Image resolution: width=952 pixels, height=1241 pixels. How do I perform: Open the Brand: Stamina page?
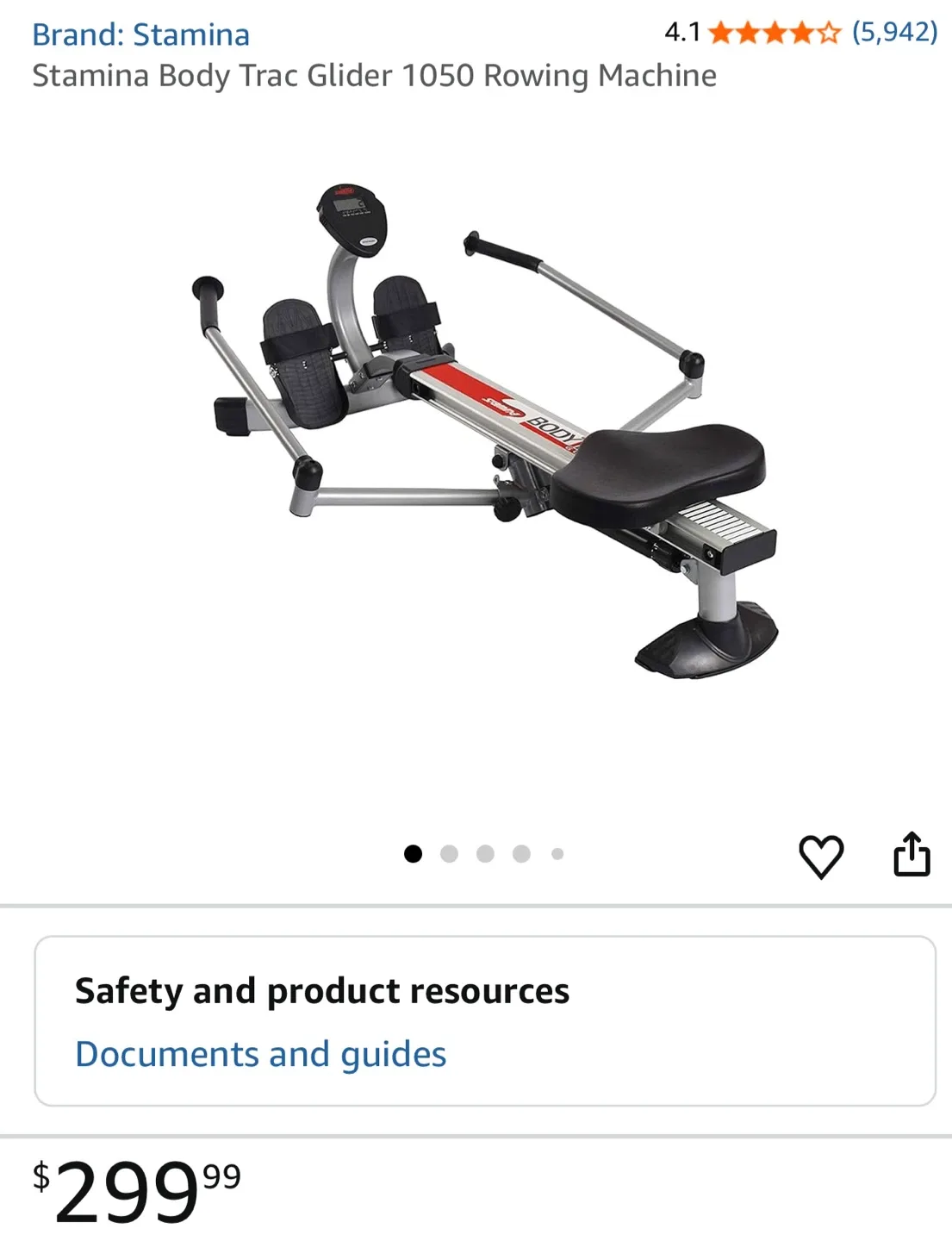(x=141, y=34)
